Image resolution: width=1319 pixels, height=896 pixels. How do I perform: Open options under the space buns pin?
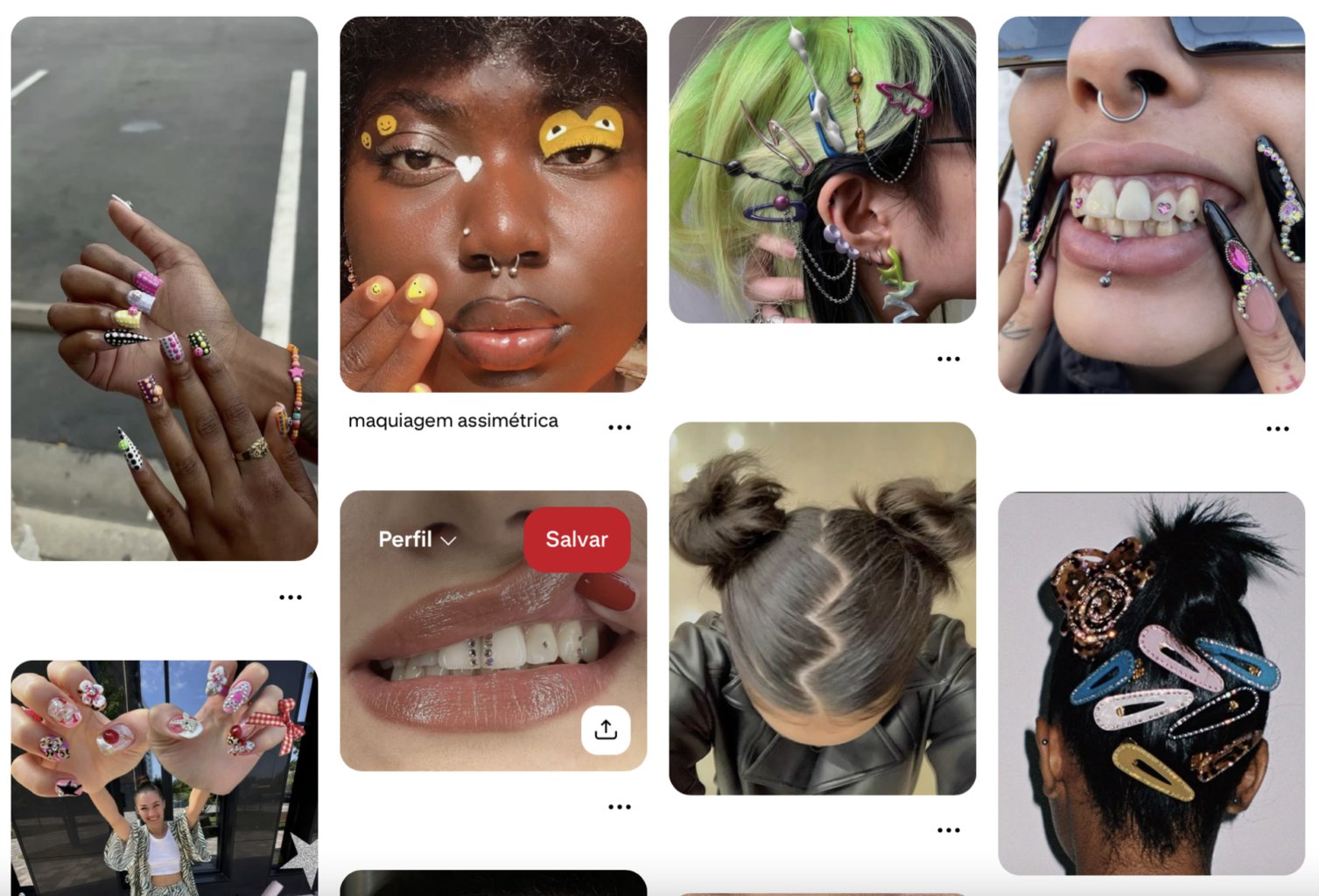949,830
